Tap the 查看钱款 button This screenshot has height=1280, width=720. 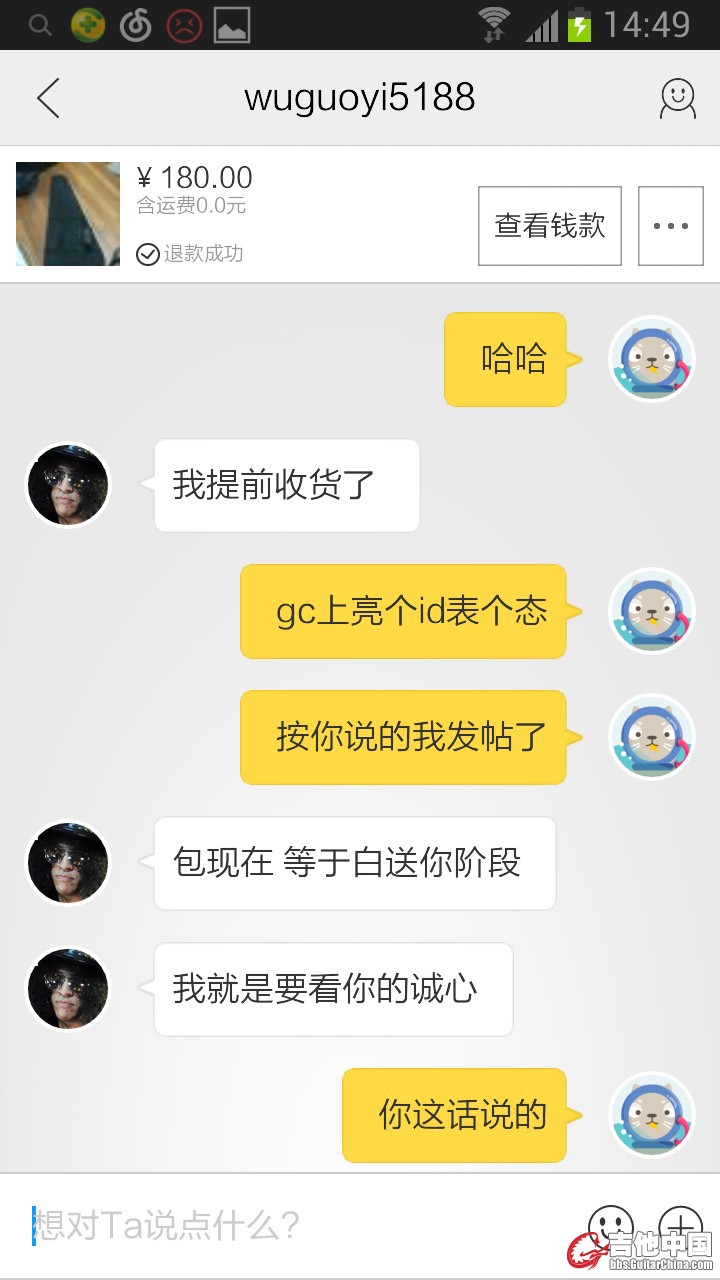click(549, 226)
